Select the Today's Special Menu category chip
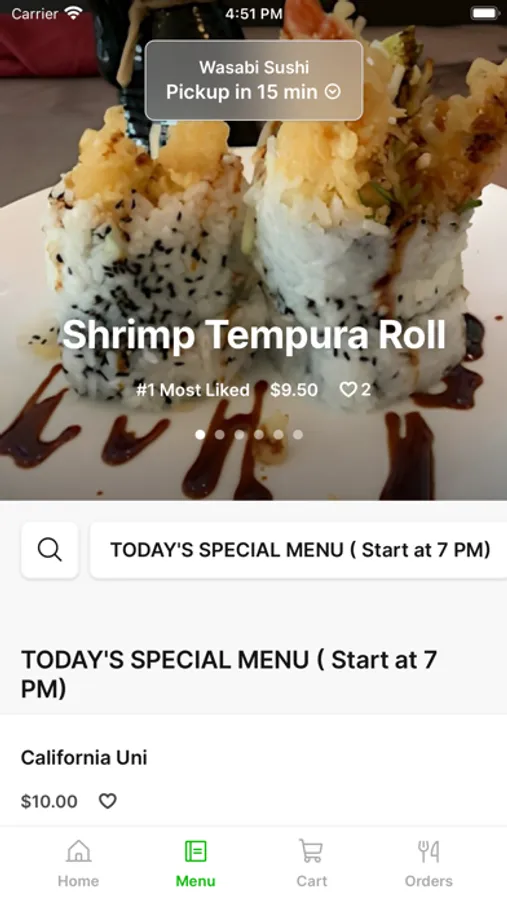Viewport: 507px width, 900px height. tap(299, 550)
